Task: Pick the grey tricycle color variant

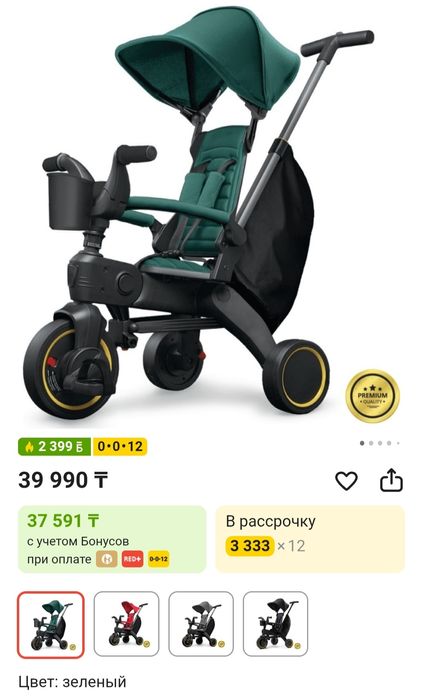Action: 201,624
